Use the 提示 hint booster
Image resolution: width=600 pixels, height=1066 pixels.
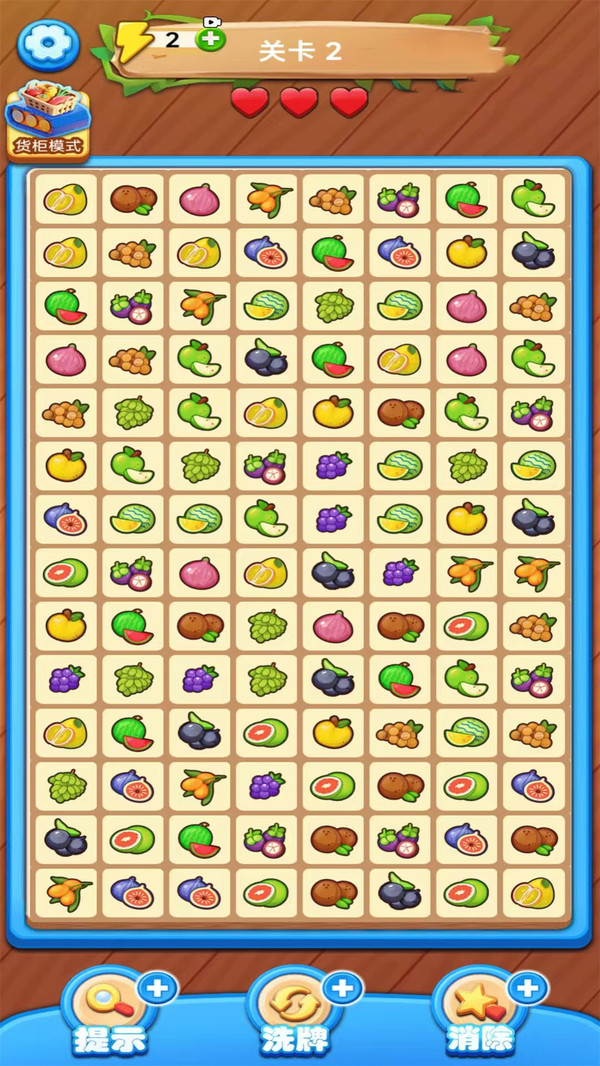click(108, 1012)
